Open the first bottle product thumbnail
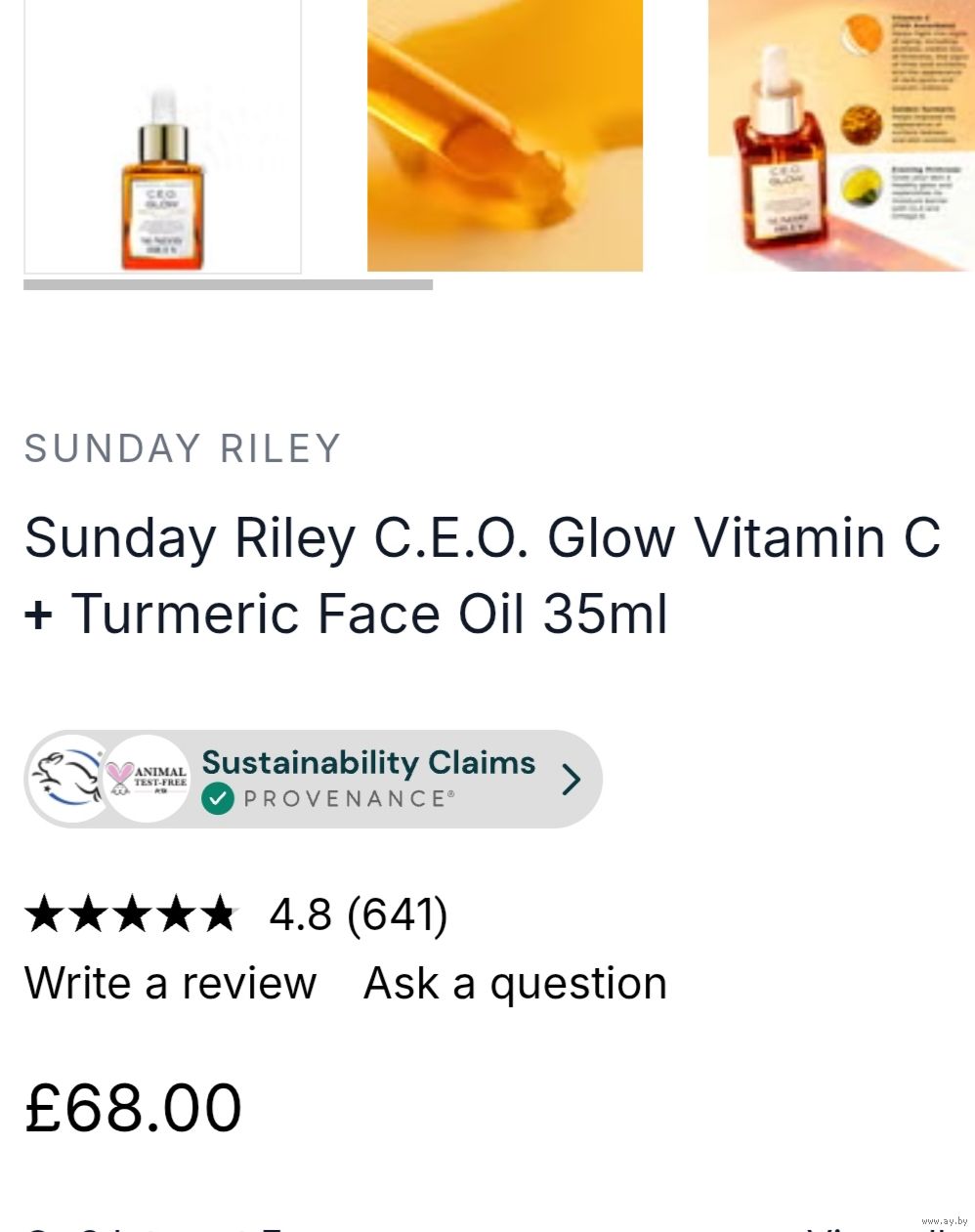 click(x=162, y=137)
